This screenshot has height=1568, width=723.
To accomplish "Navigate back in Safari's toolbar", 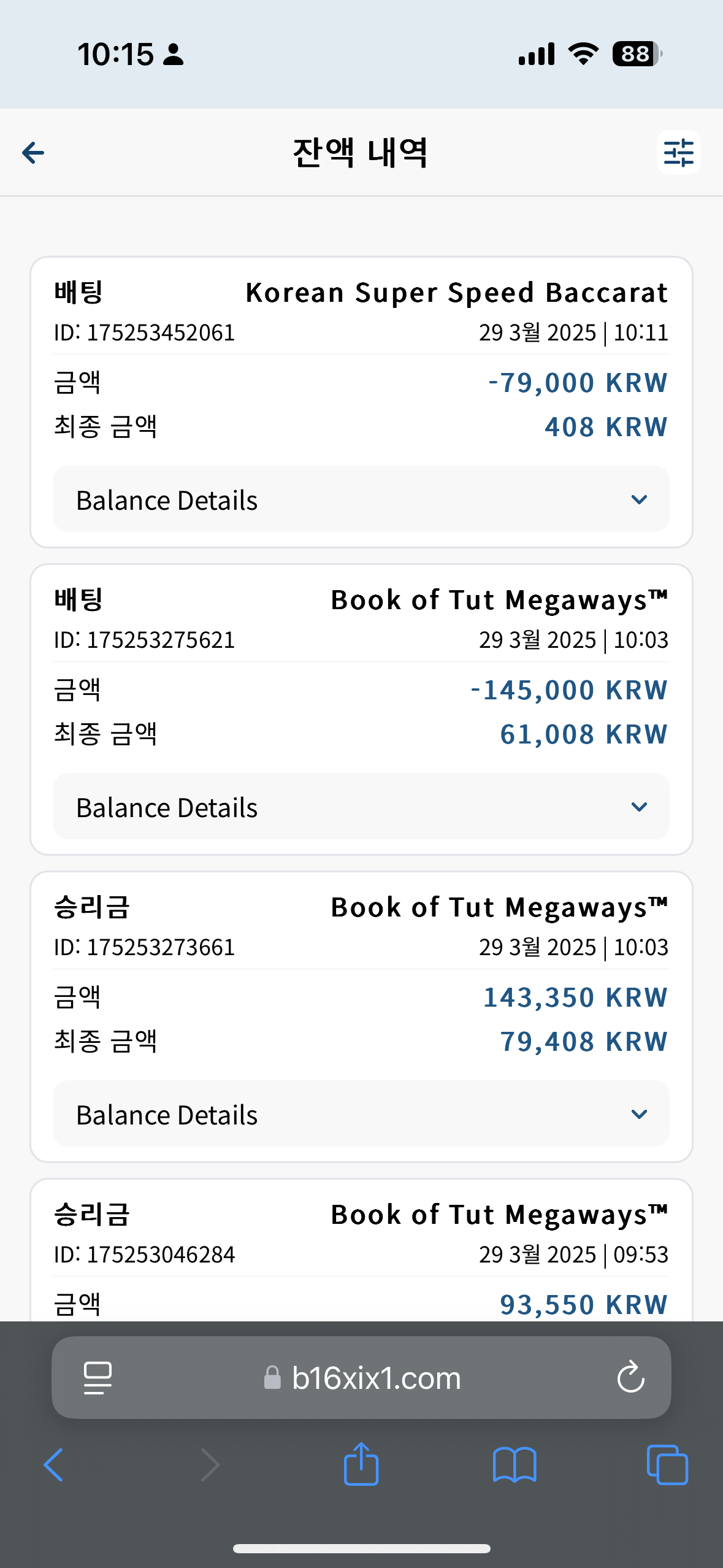I will point(54,1465).
